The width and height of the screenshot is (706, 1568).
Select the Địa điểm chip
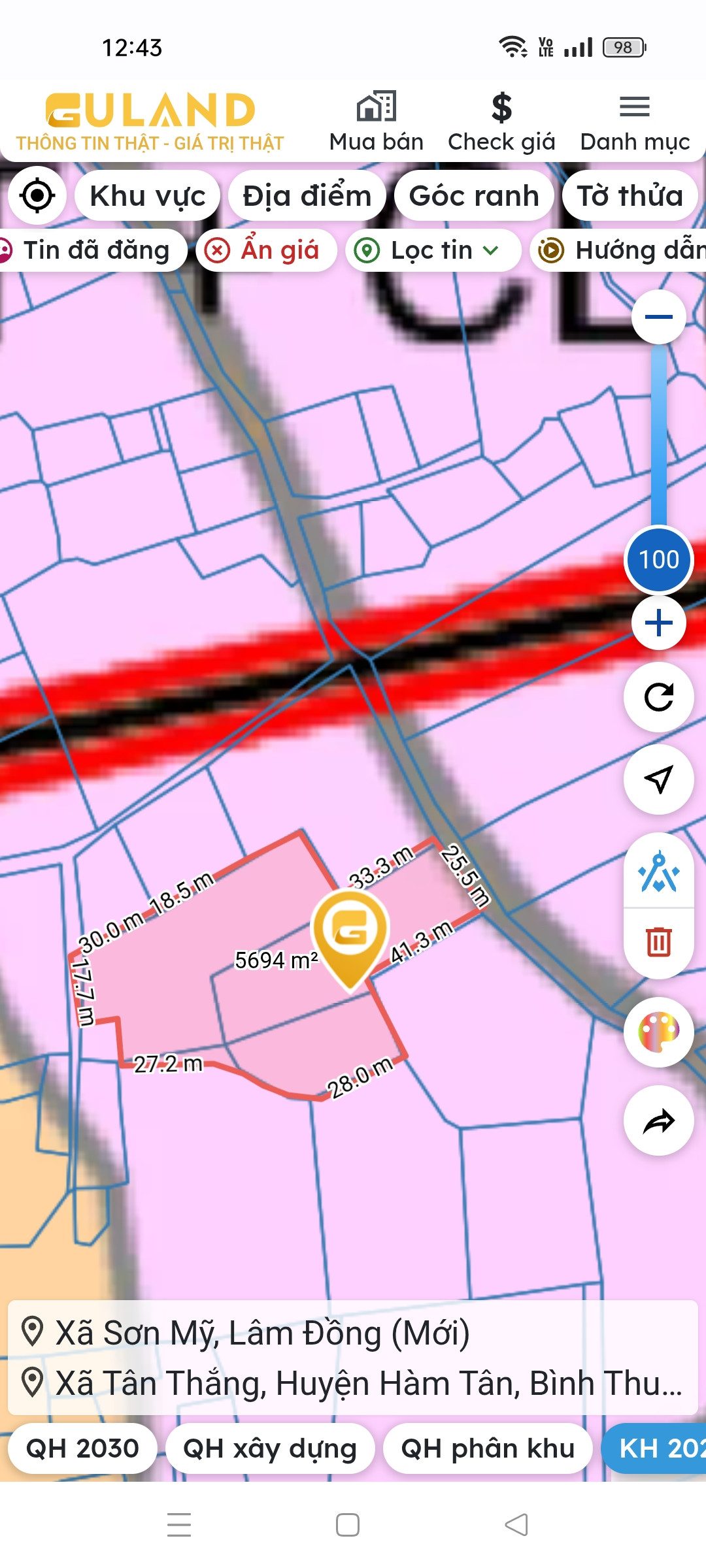tap(307, 195)
